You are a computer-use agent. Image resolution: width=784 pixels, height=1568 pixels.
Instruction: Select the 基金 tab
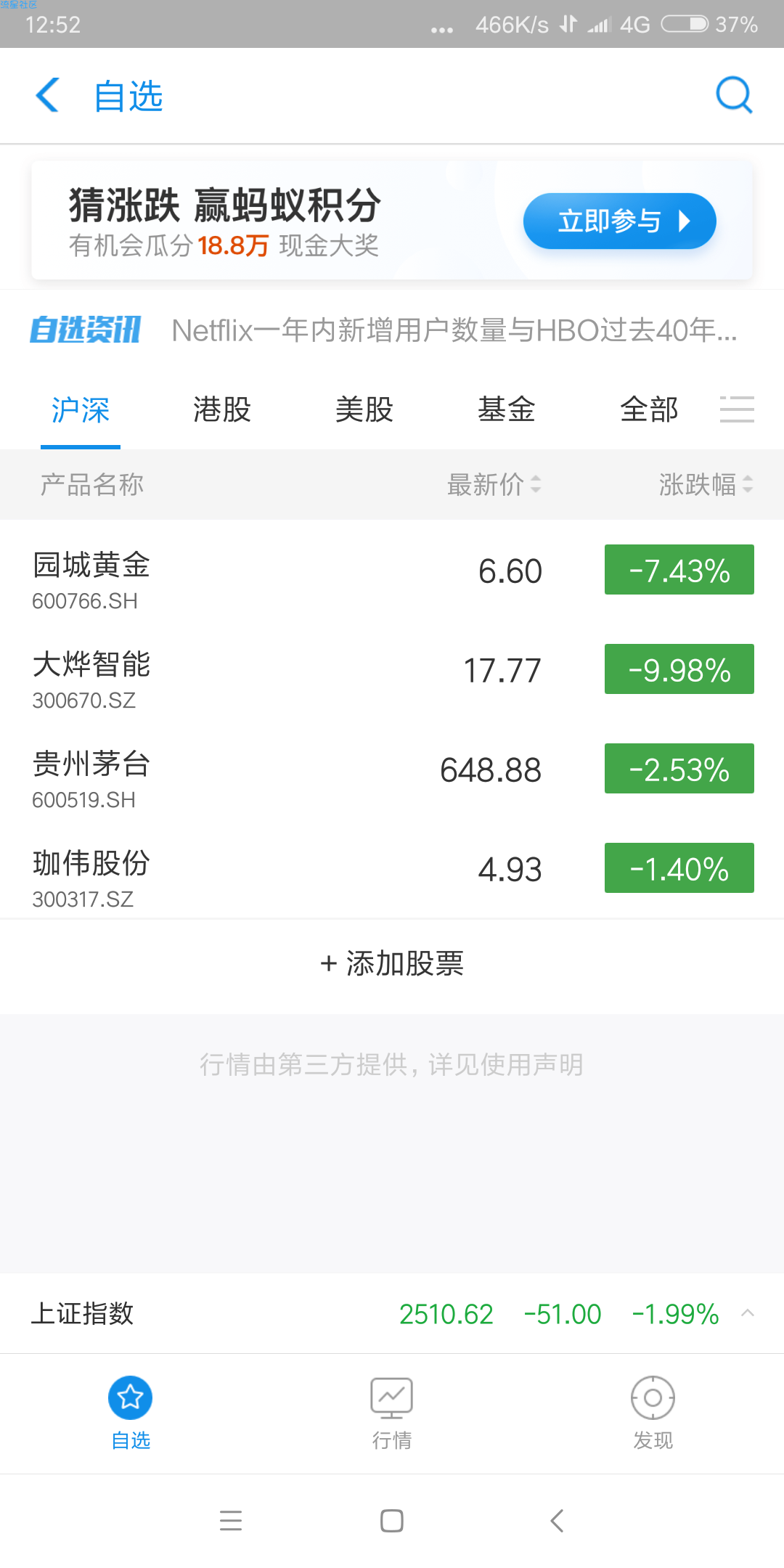tap(507, 410)
